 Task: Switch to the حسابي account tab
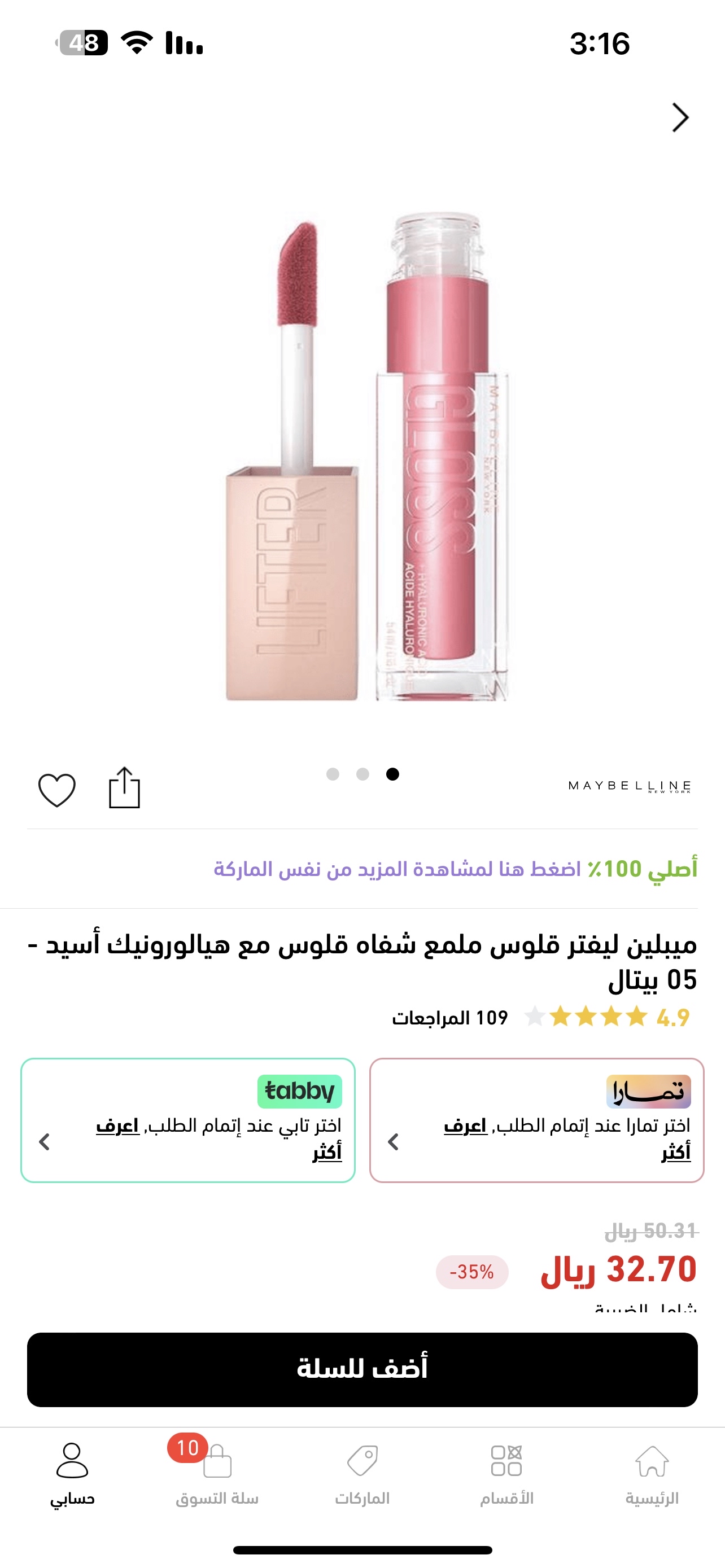[72, 1474]
